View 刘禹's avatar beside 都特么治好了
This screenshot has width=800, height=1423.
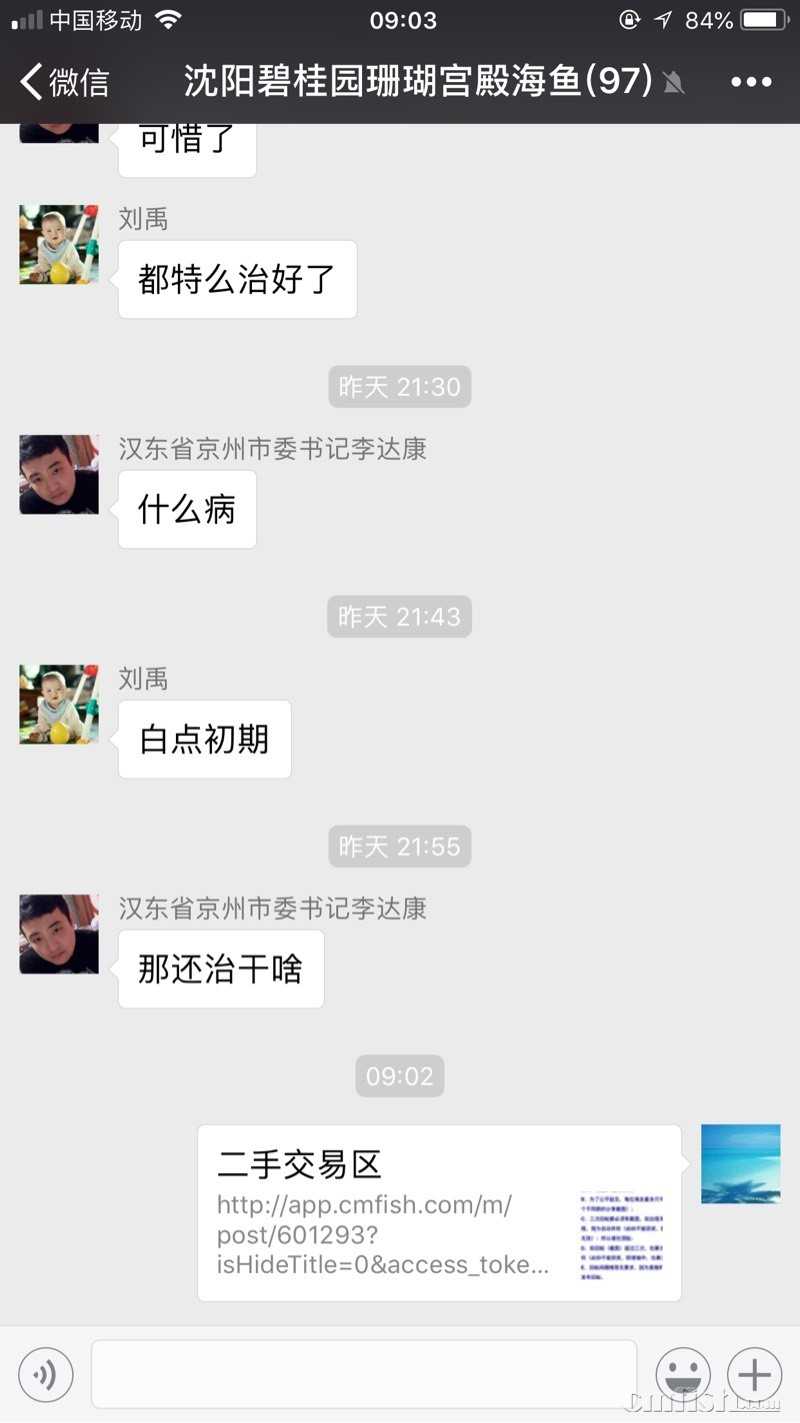pos(59,244)
